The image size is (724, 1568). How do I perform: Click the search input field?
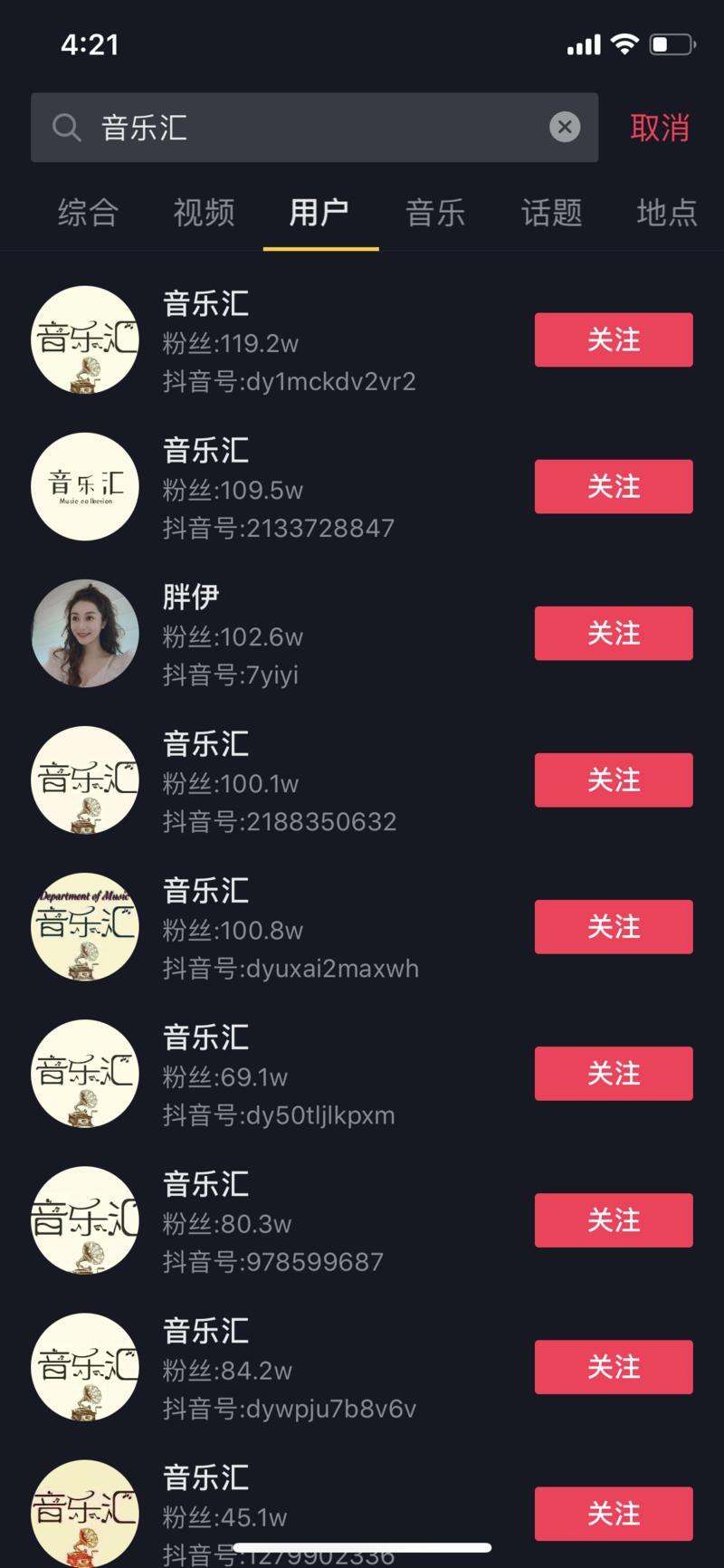pos(317,127)
